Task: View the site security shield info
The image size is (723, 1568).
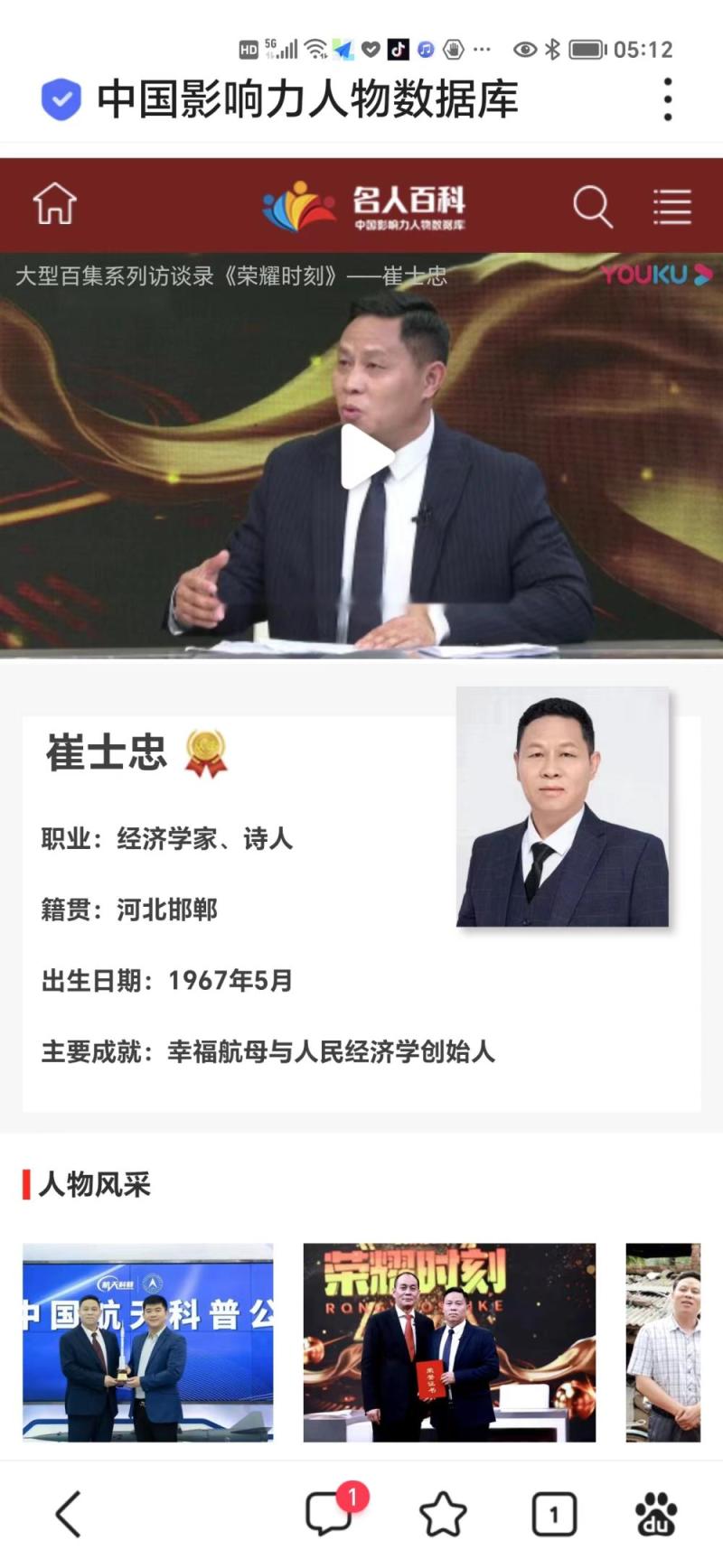Action: tap(61, 99)
